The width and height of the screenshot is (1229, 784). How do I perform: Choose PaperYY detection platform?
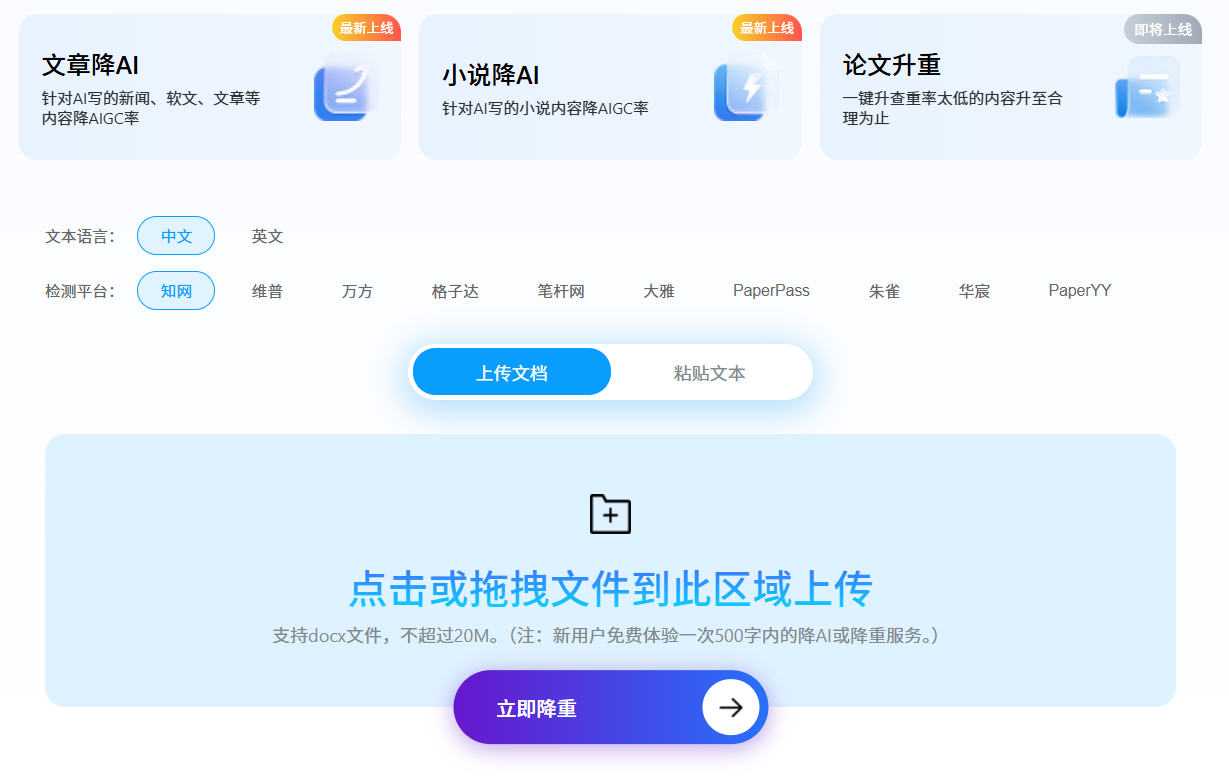1079,291
